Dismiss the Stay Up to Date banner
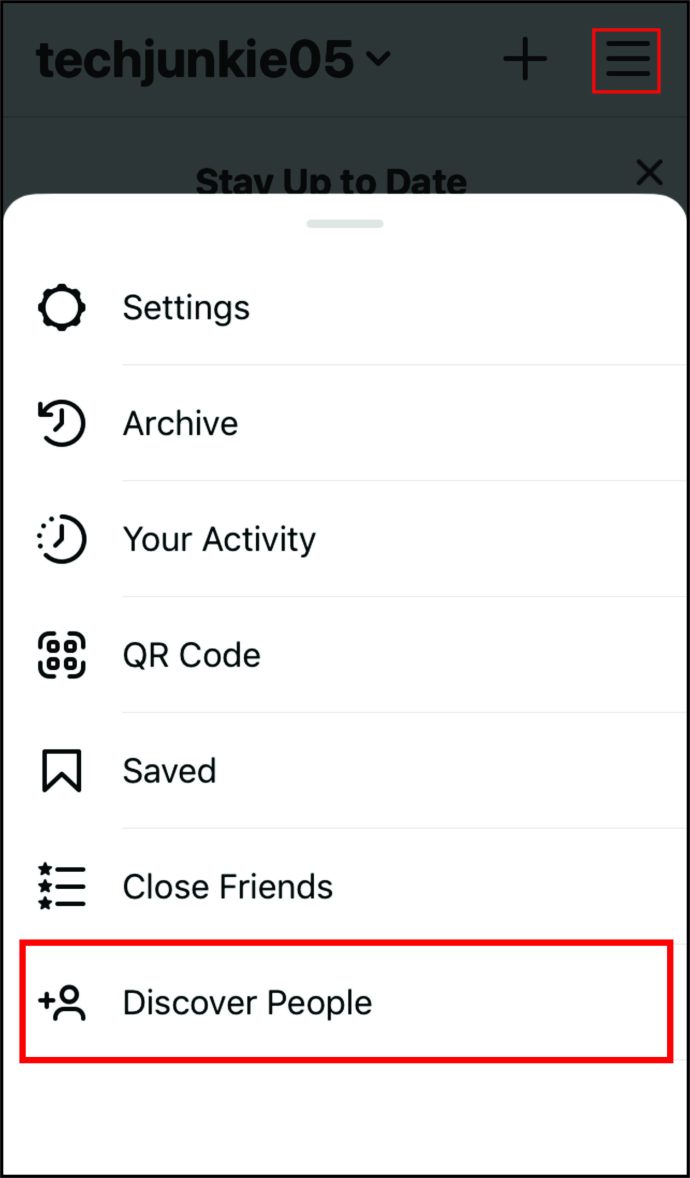The height and width of the screenshot is (1178, 690). point(650,173)
